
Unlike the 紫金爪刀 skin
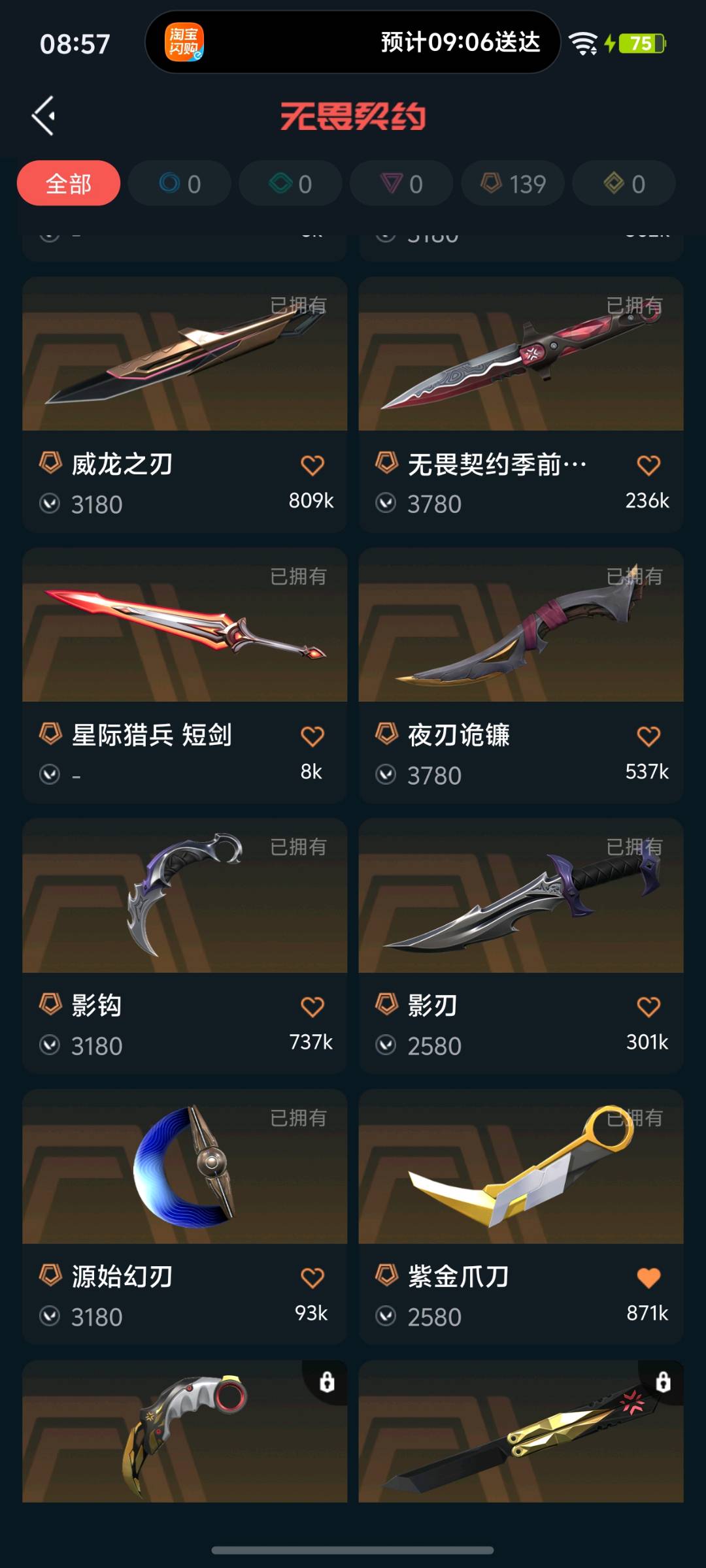(x=648, y=1278)
